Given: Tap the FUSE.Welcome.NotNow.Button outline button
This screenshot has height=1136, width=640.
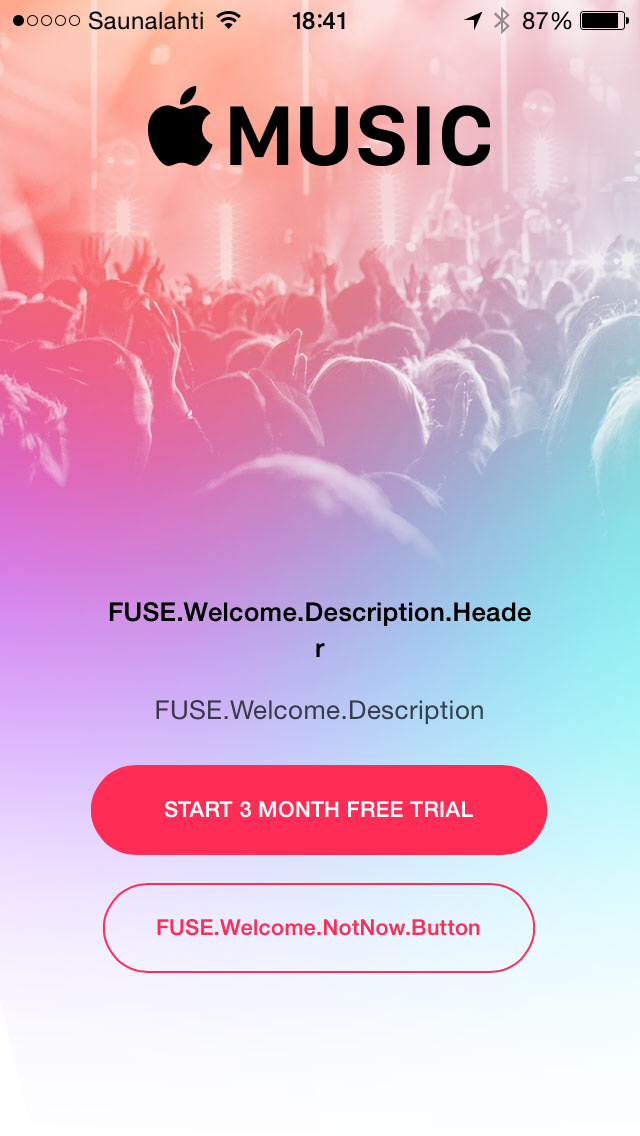Looking at the screenshot, I should [x=318, y=928].
